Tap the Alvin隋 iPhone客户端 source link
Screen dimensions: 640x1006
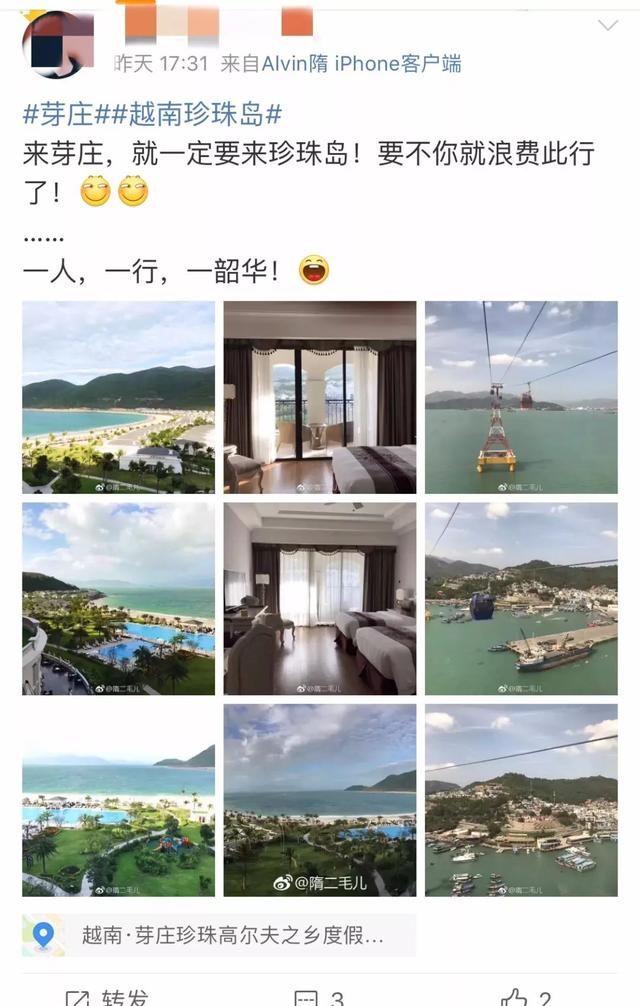(361, 64)
